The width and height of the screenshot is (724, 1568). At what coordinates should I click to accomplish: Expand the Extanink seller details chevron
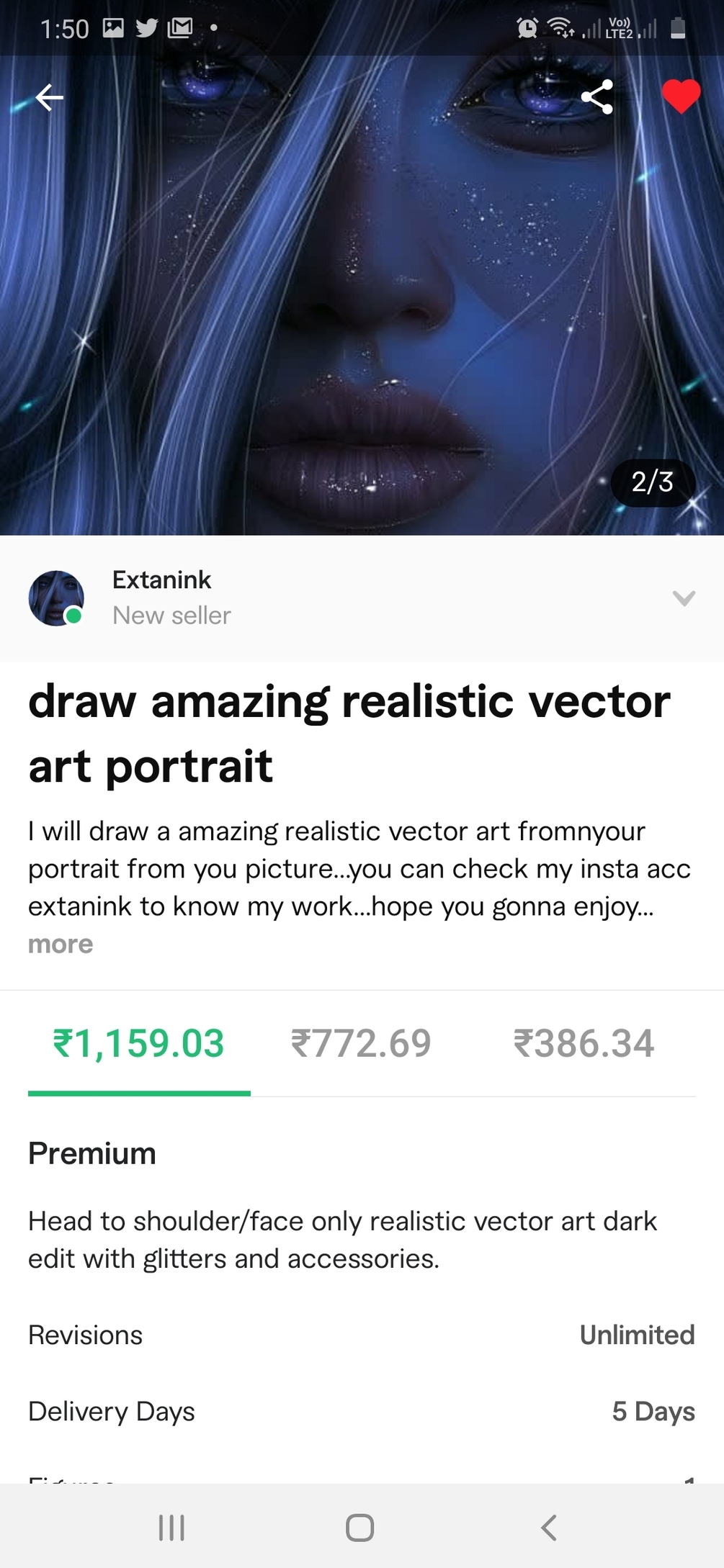pyautogui.click(x=683, y=598)
